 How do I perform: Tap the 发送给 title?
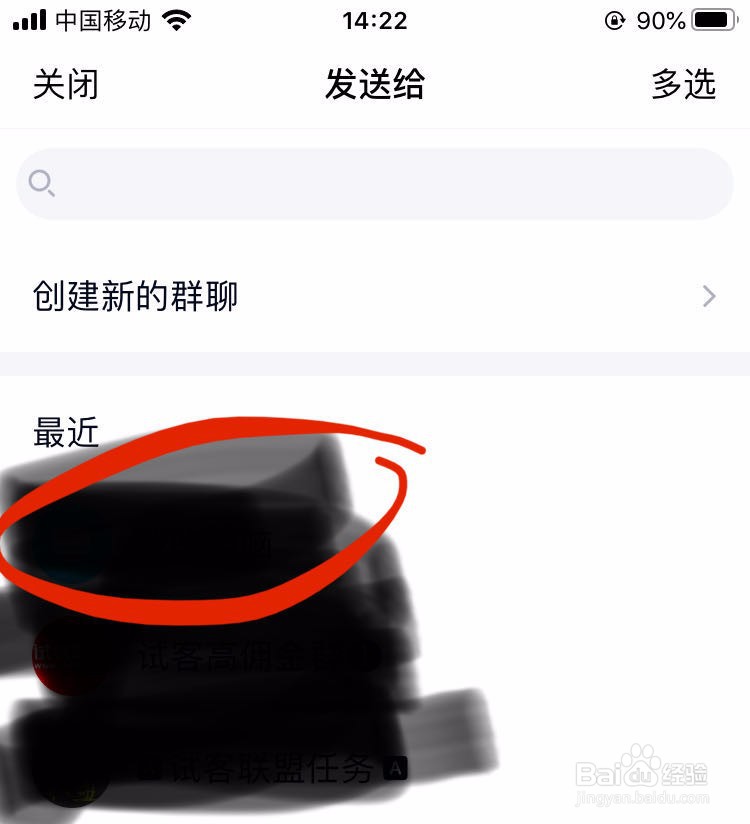(374, 85)
